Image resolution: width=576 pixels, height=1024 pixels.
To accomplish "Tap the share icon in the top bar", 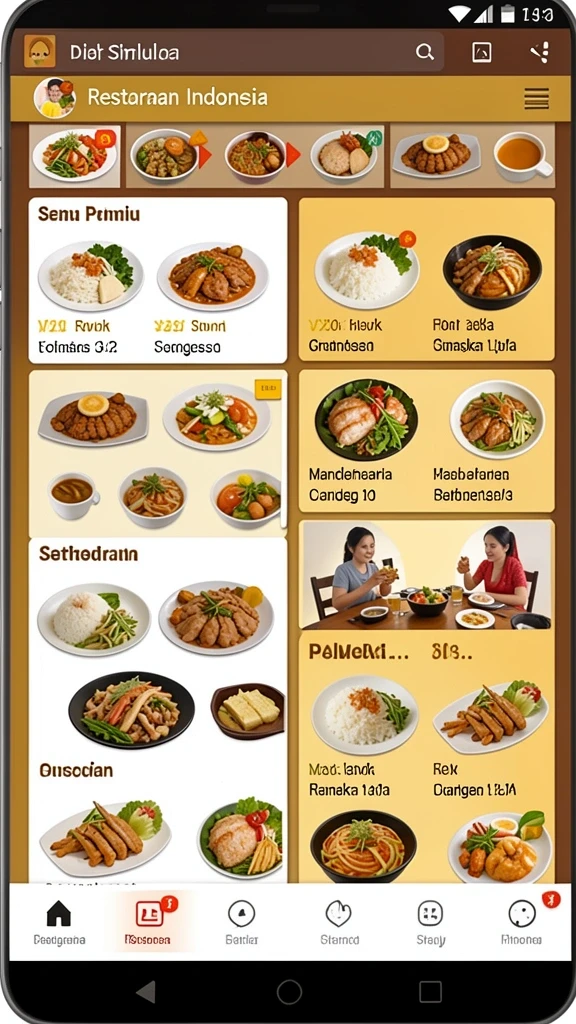I will click(539, 52).
